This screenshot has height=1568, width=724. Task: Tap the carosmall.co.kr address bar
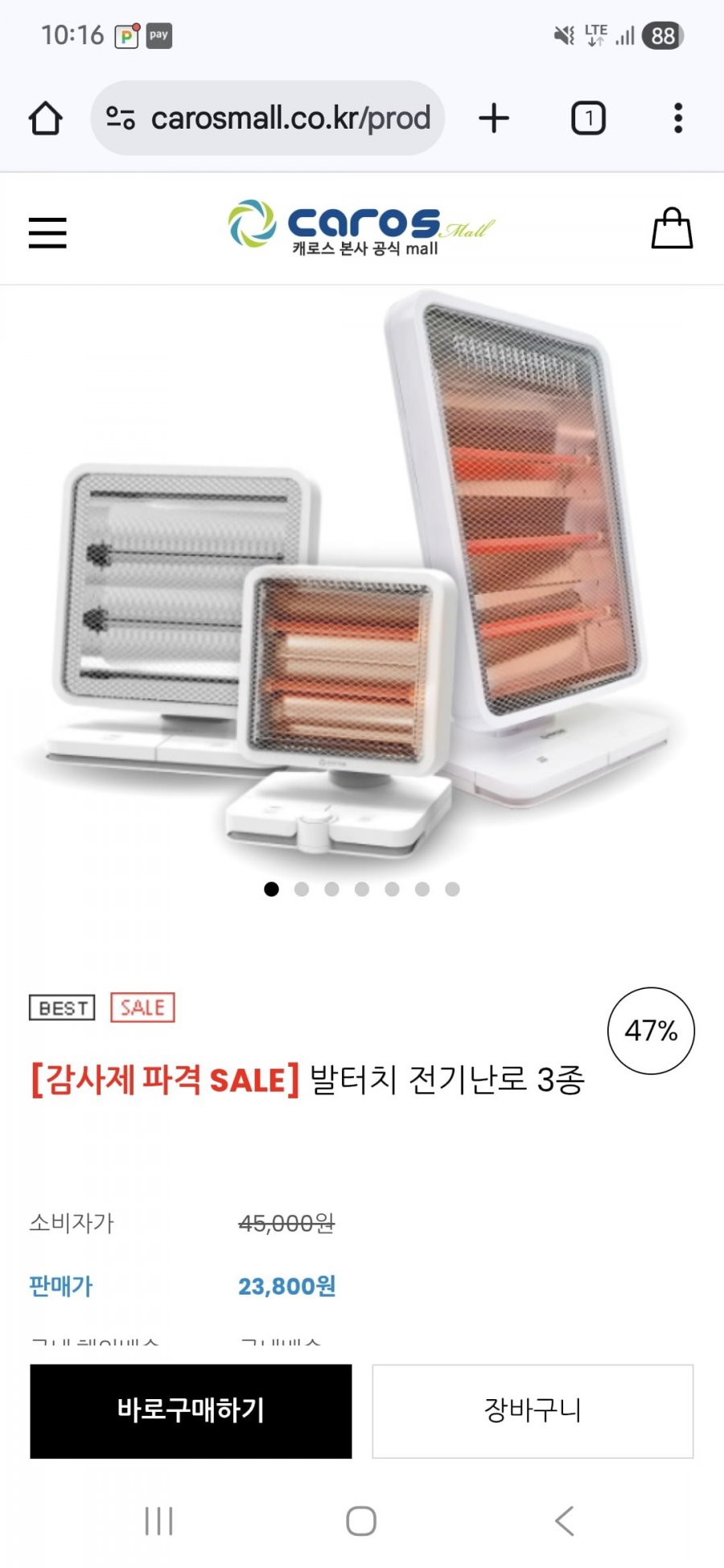click(268, 118)
